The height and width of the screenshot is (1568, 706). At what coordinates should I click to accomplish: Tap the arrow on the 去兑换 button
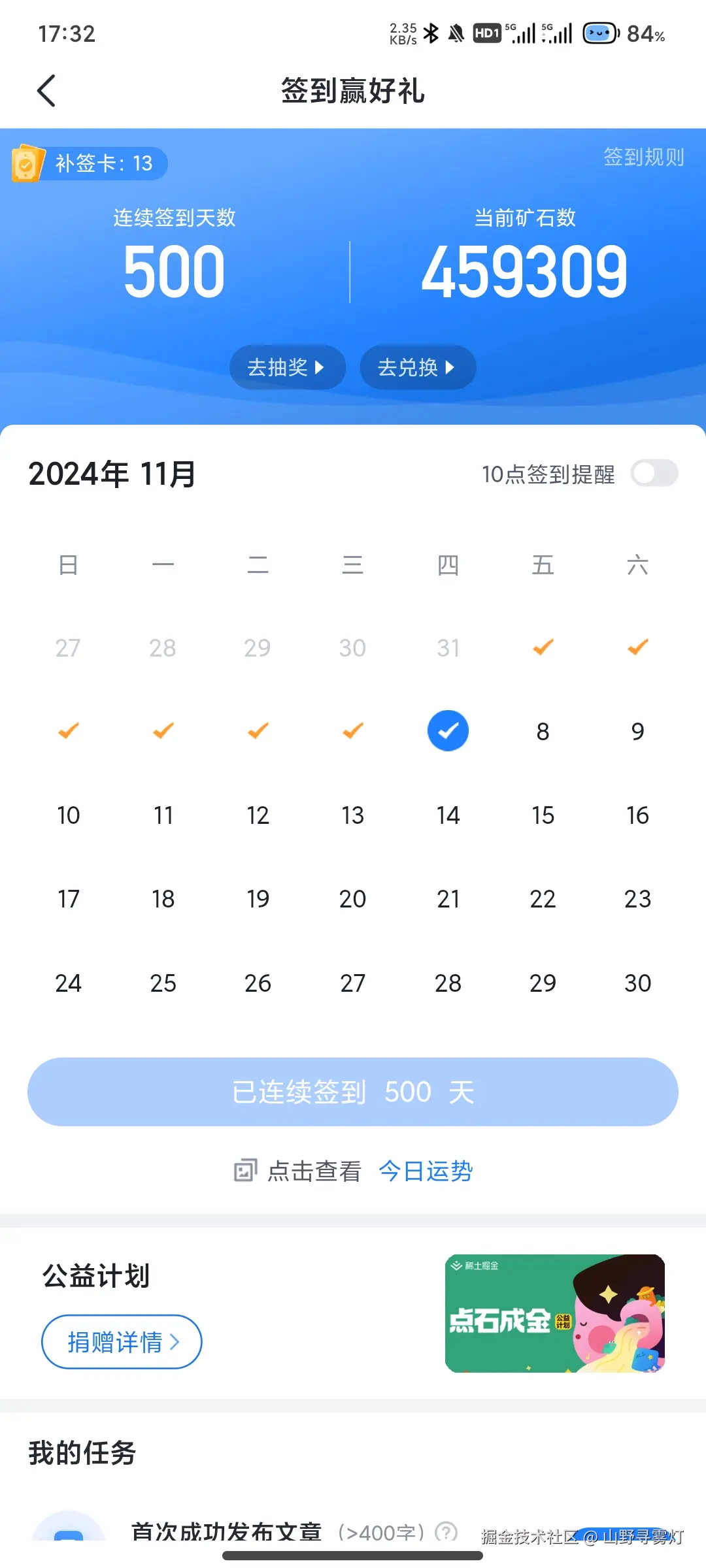tap(450, 367)
